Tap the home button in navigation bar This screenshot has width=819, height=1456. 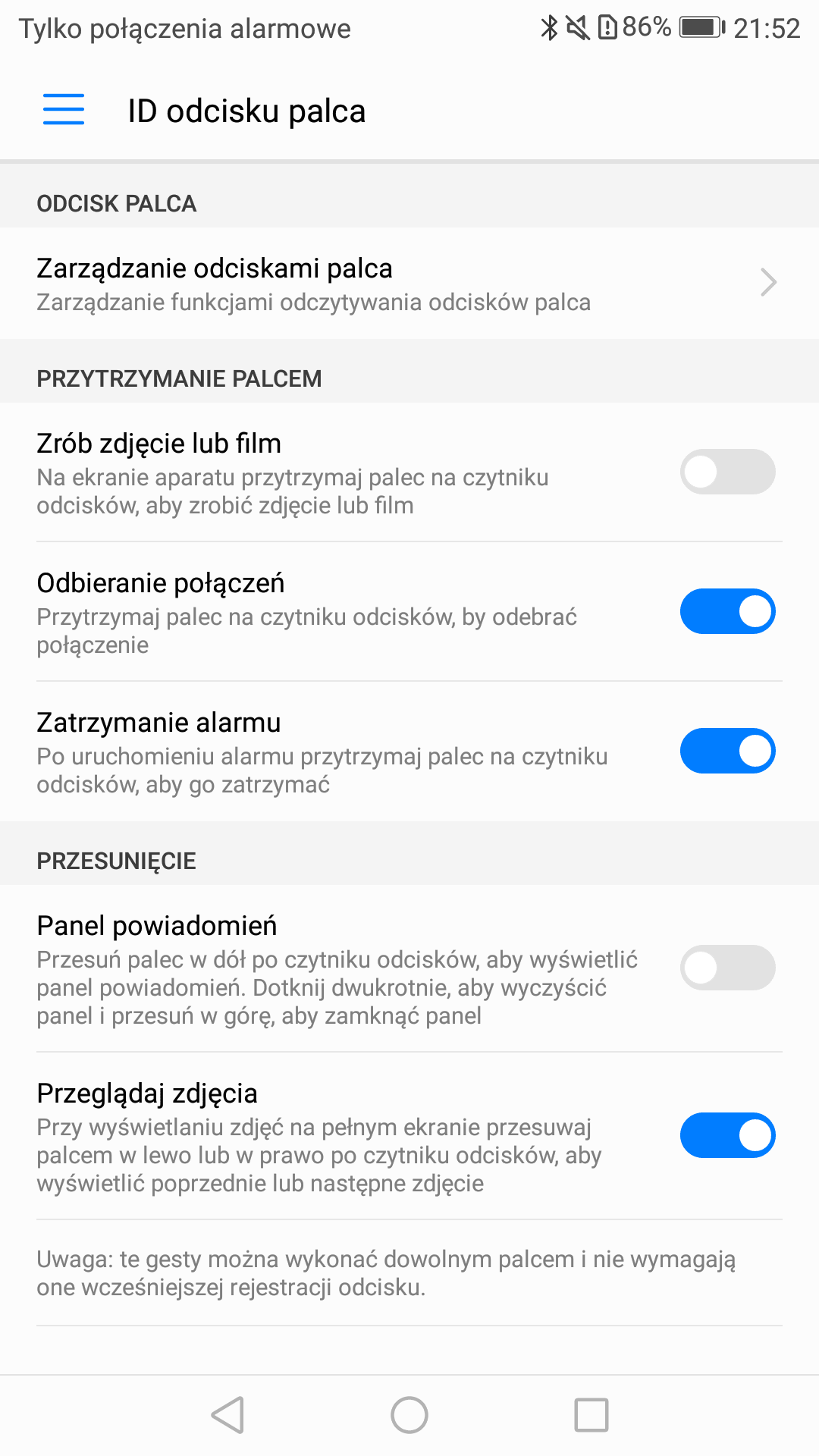pos(409,1415)
